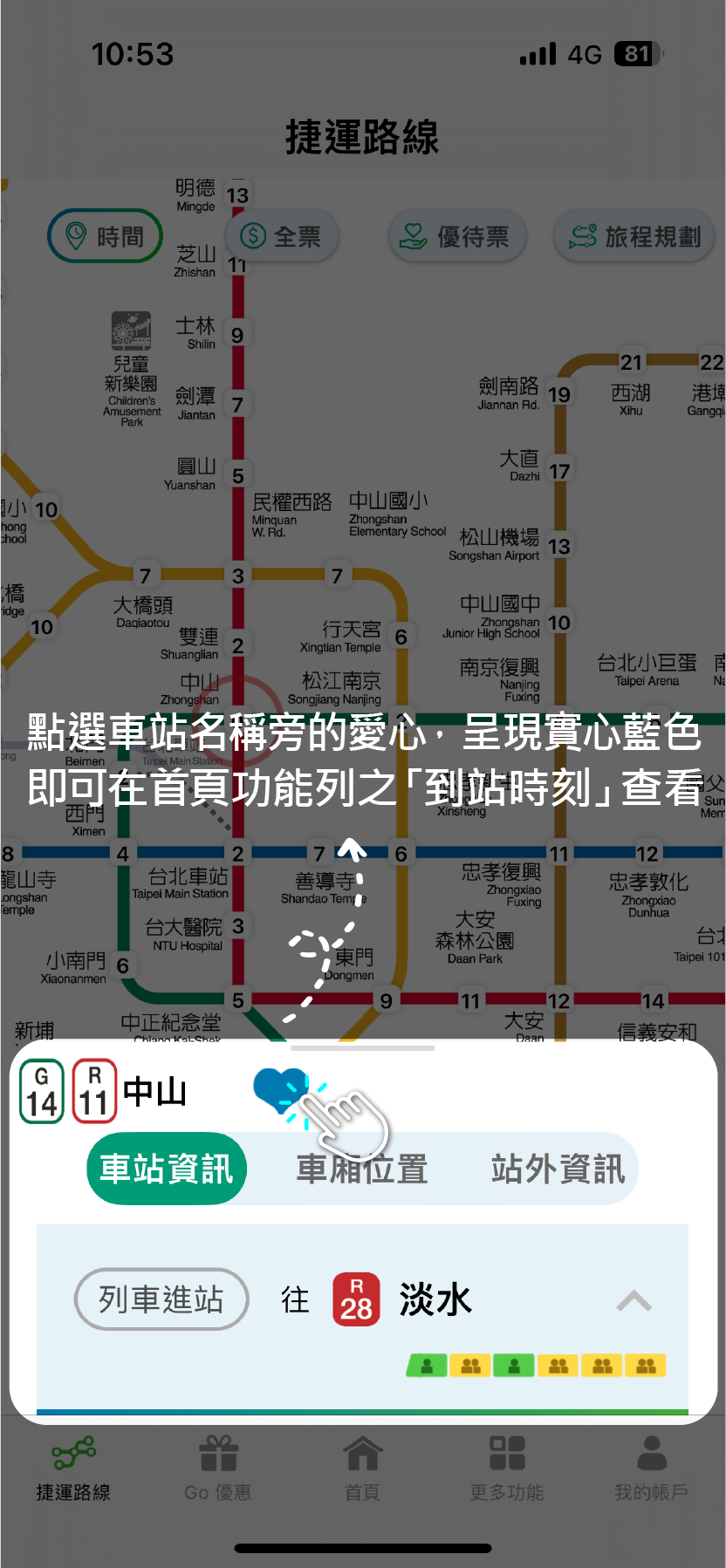Open the 更多功能 tab
Viewport: 726px width, 1568px height.
[507, 1469]
